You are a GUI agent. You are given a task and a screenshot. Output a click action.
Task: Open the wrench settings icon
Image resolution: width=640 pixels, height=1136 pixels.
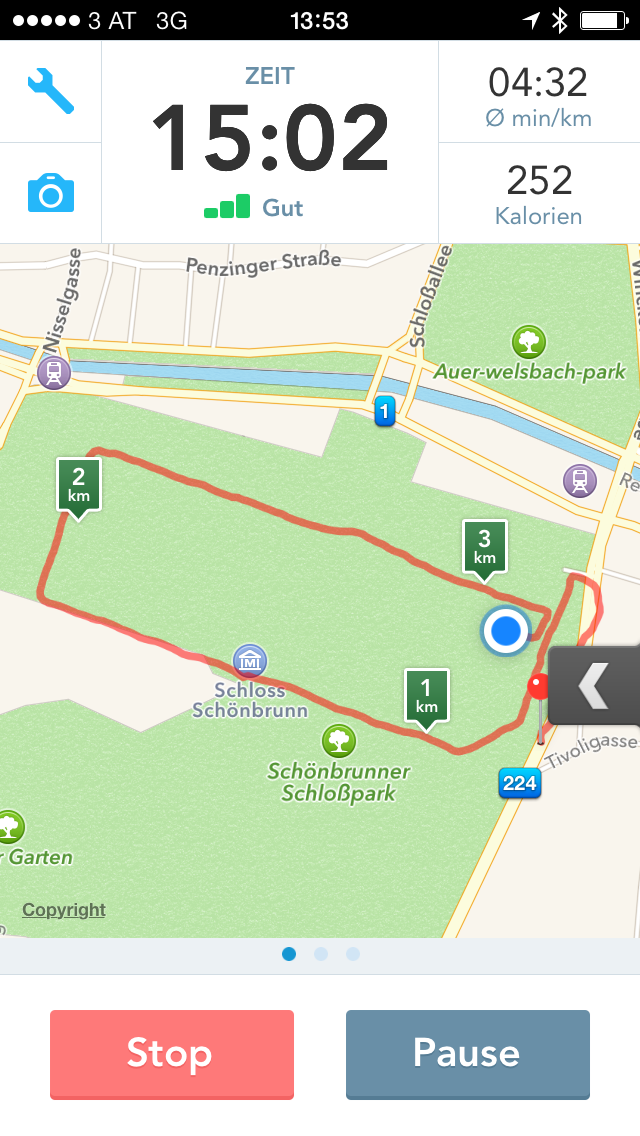tap(50, 91)
